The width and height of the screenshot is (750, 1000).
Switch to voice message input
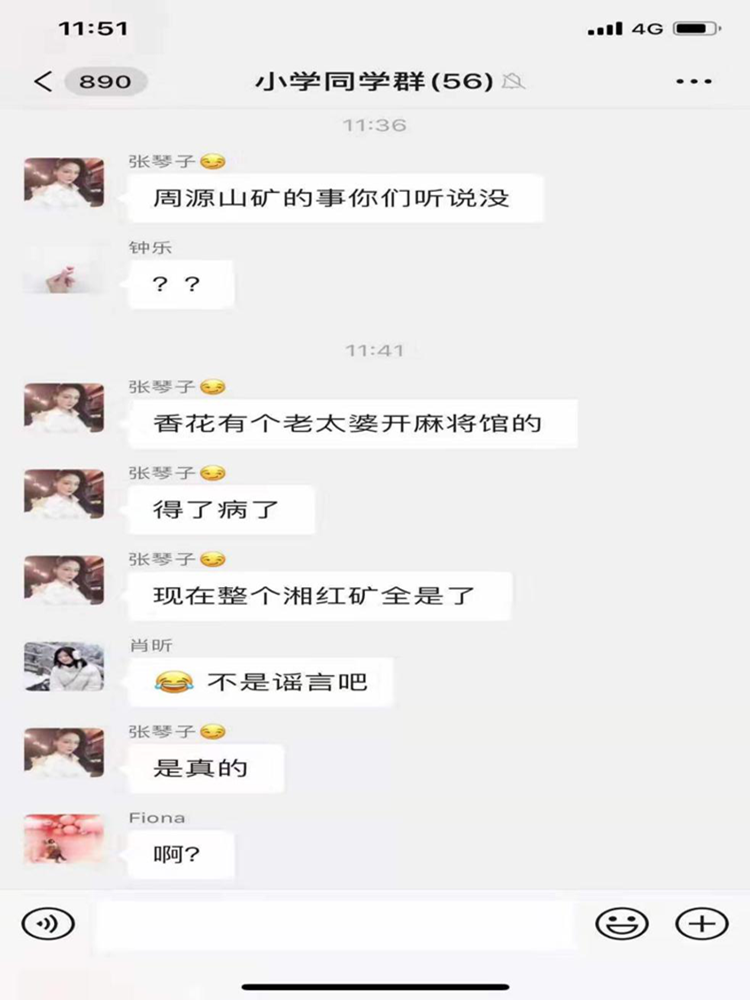click(48, 924)
